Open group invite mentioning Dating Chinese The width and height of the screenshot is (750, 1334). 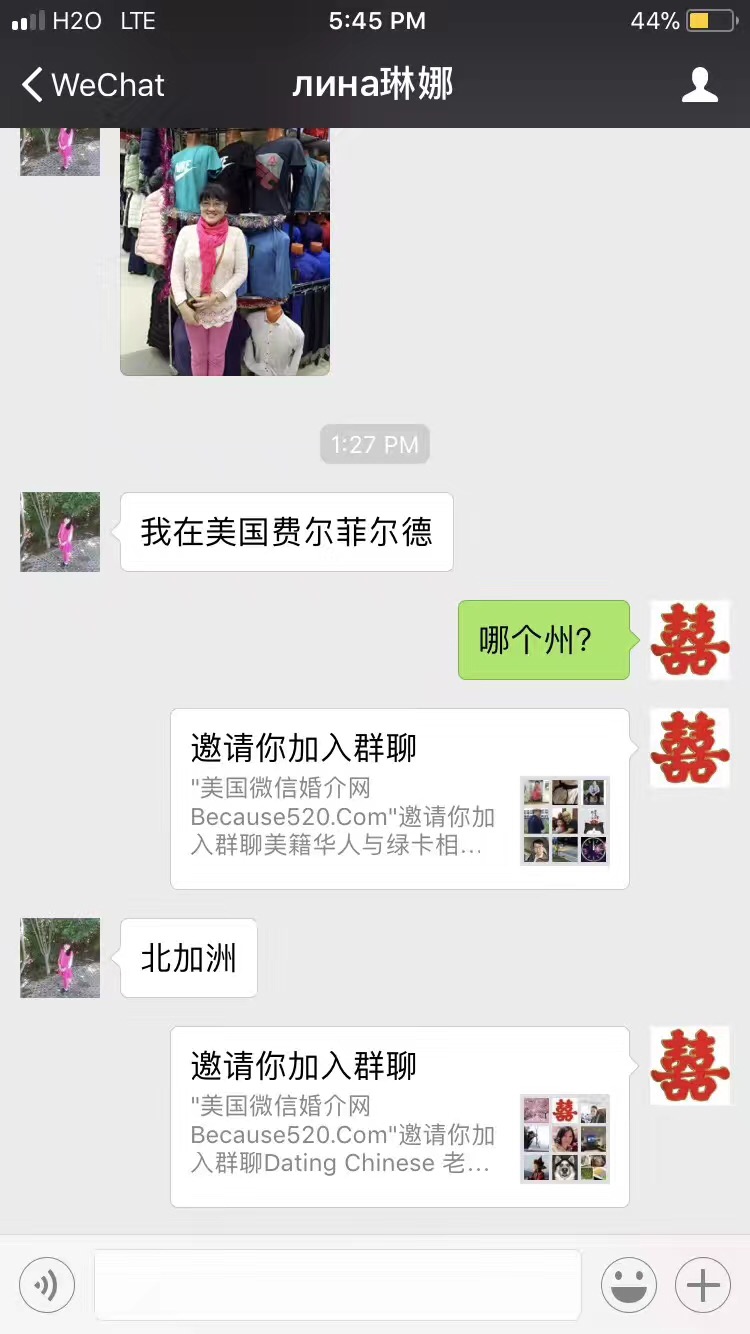pos(399,1116)
